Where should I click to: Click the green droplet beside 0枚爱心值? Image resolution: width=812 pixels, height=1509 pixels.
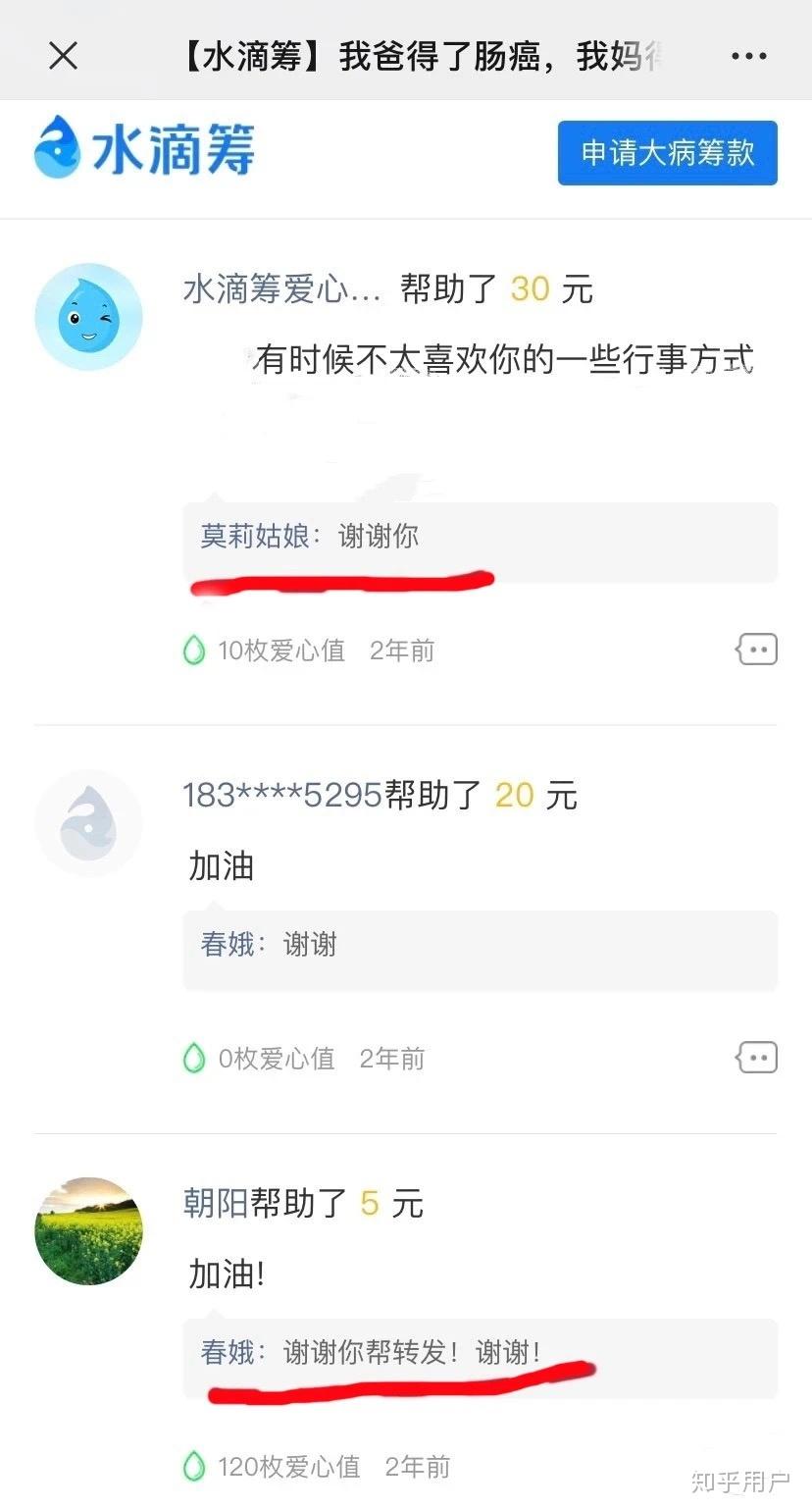(x=193, y=1058)
